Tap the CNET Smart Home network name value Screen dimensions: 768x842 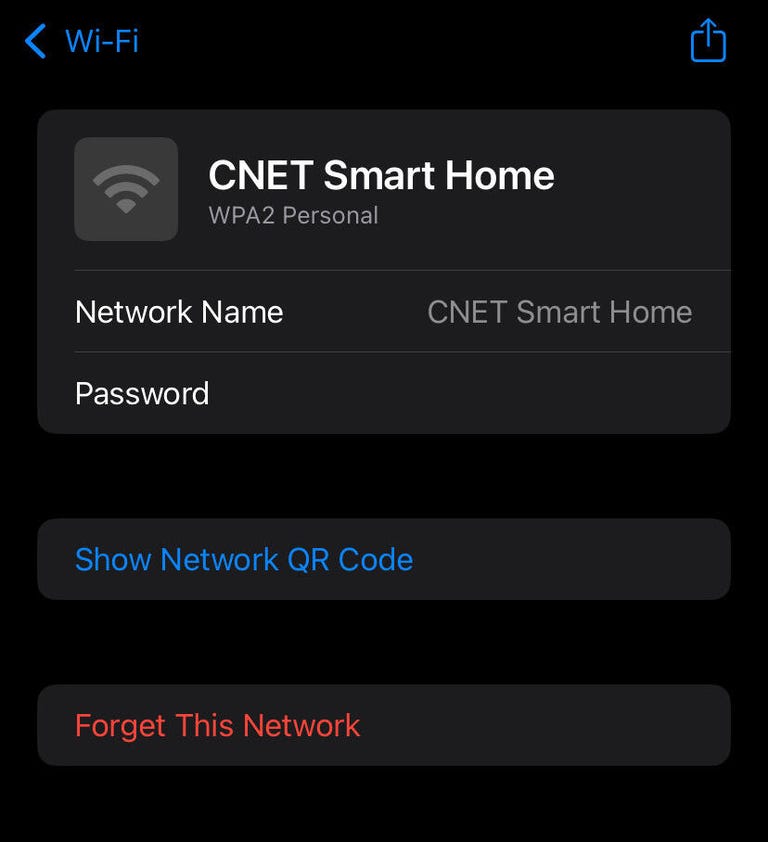[559, 312]
